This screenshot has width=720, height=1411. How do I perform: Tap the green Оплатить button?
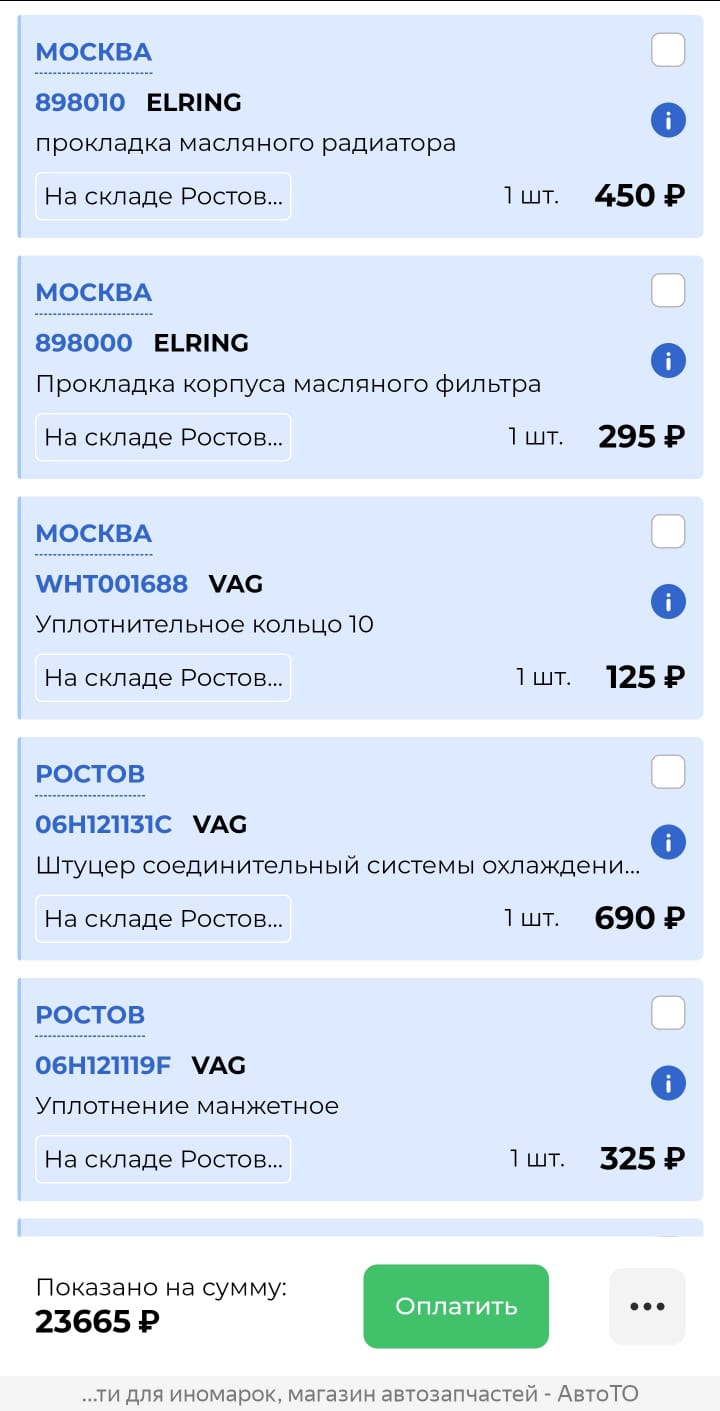pos(456,1306)
